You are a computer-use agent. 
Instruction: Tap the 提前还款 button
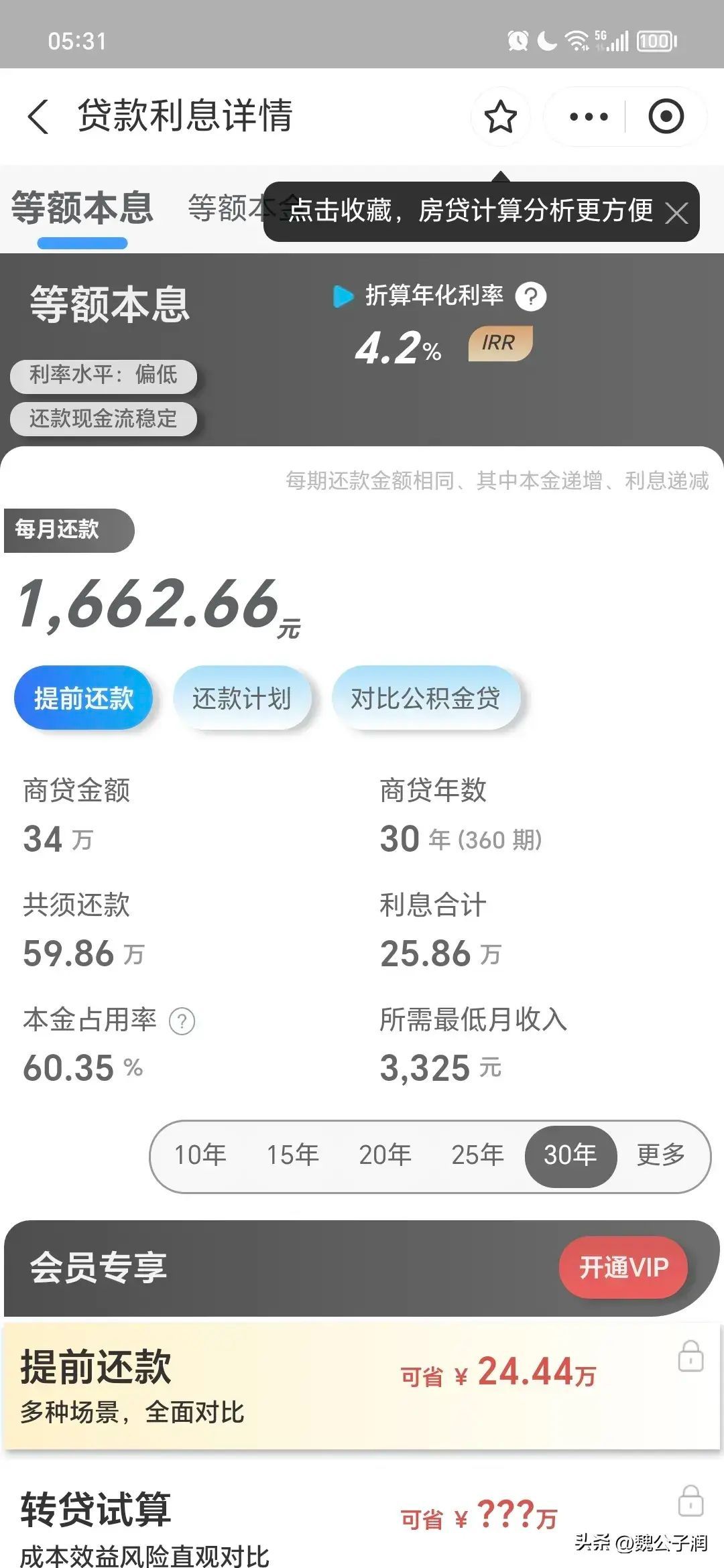pos(84,698)
